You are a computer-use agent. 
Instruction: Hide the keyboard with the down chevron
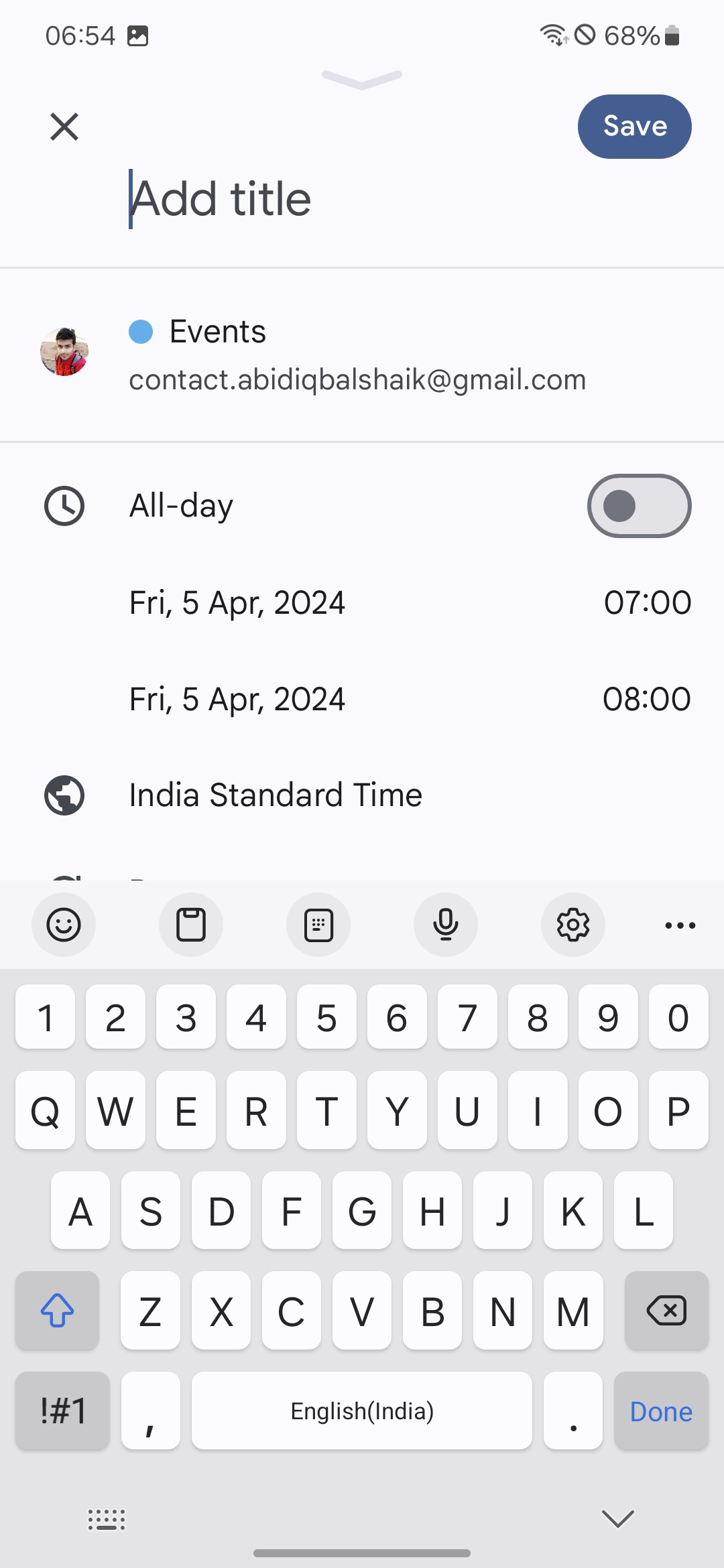[x=617, y=1518]
